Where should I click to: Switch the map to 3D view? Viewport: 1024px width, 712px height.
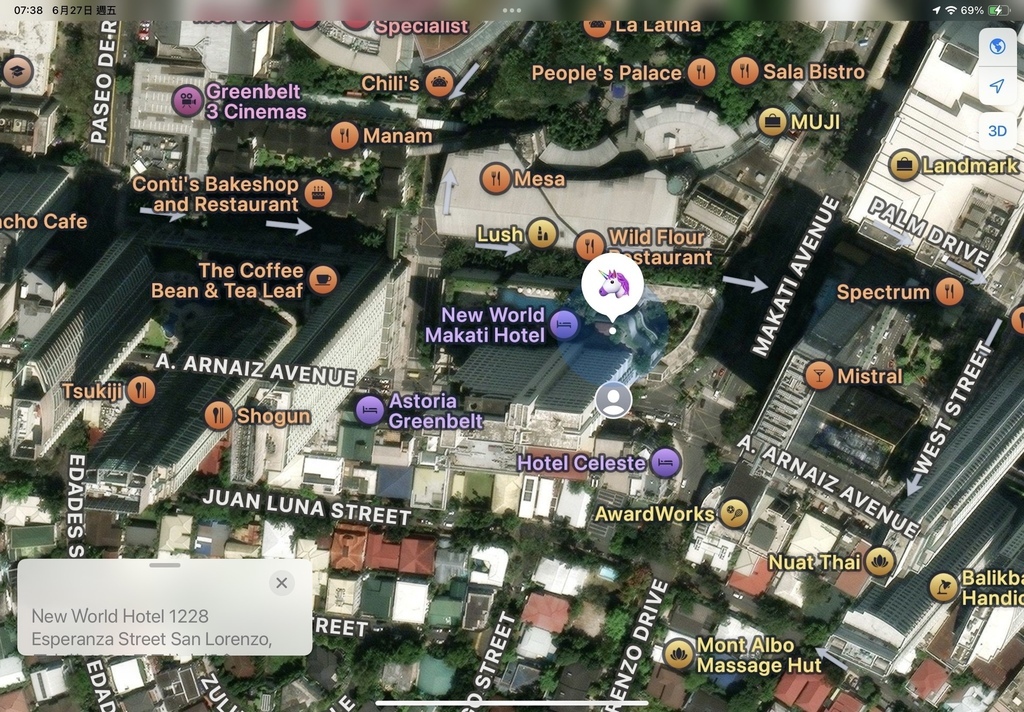996,130
